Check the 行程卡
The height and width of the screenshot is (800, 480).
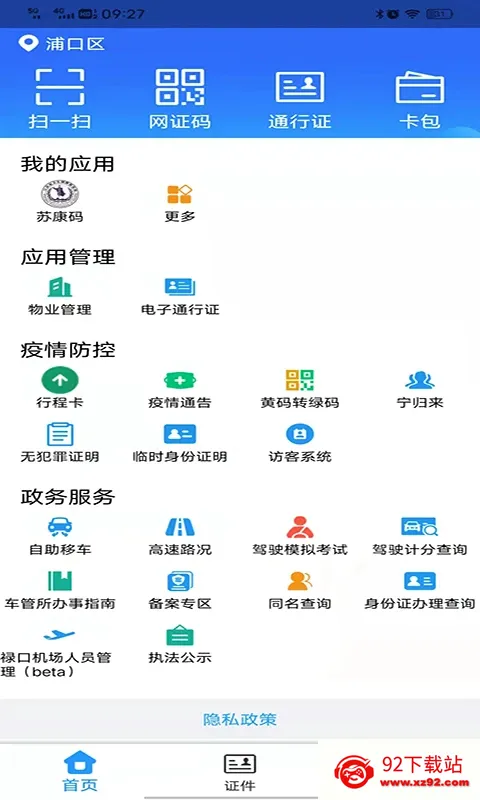[60, 388]
